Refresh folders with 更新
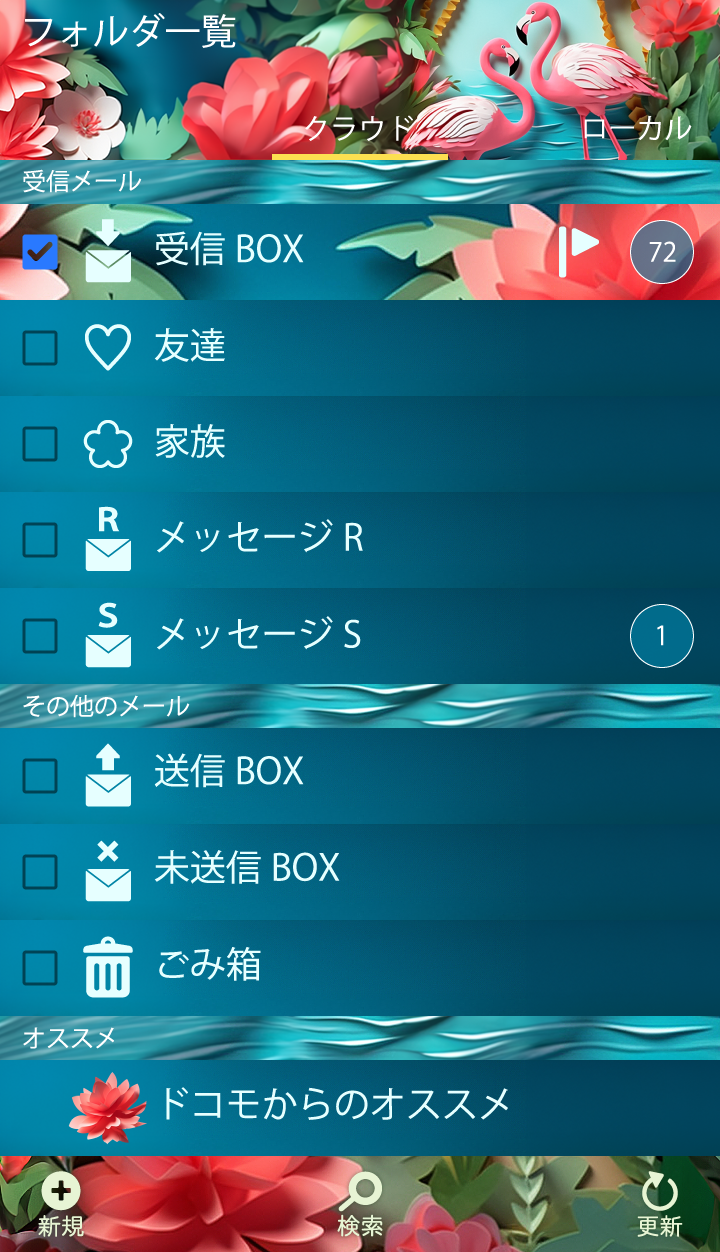 pos(659,1205)
